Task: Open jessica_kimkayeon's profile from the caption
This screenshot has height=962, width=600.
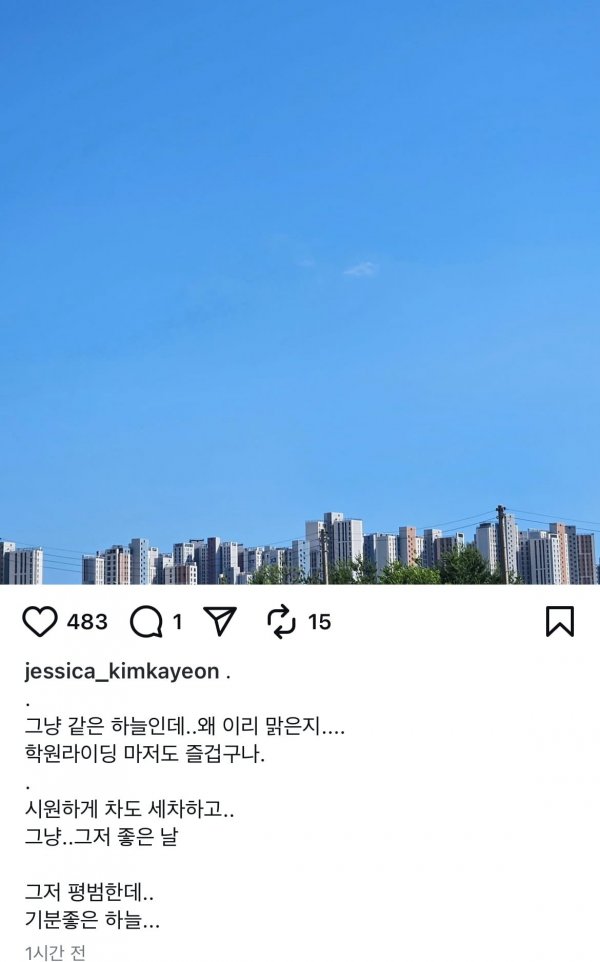Action: 121,671
